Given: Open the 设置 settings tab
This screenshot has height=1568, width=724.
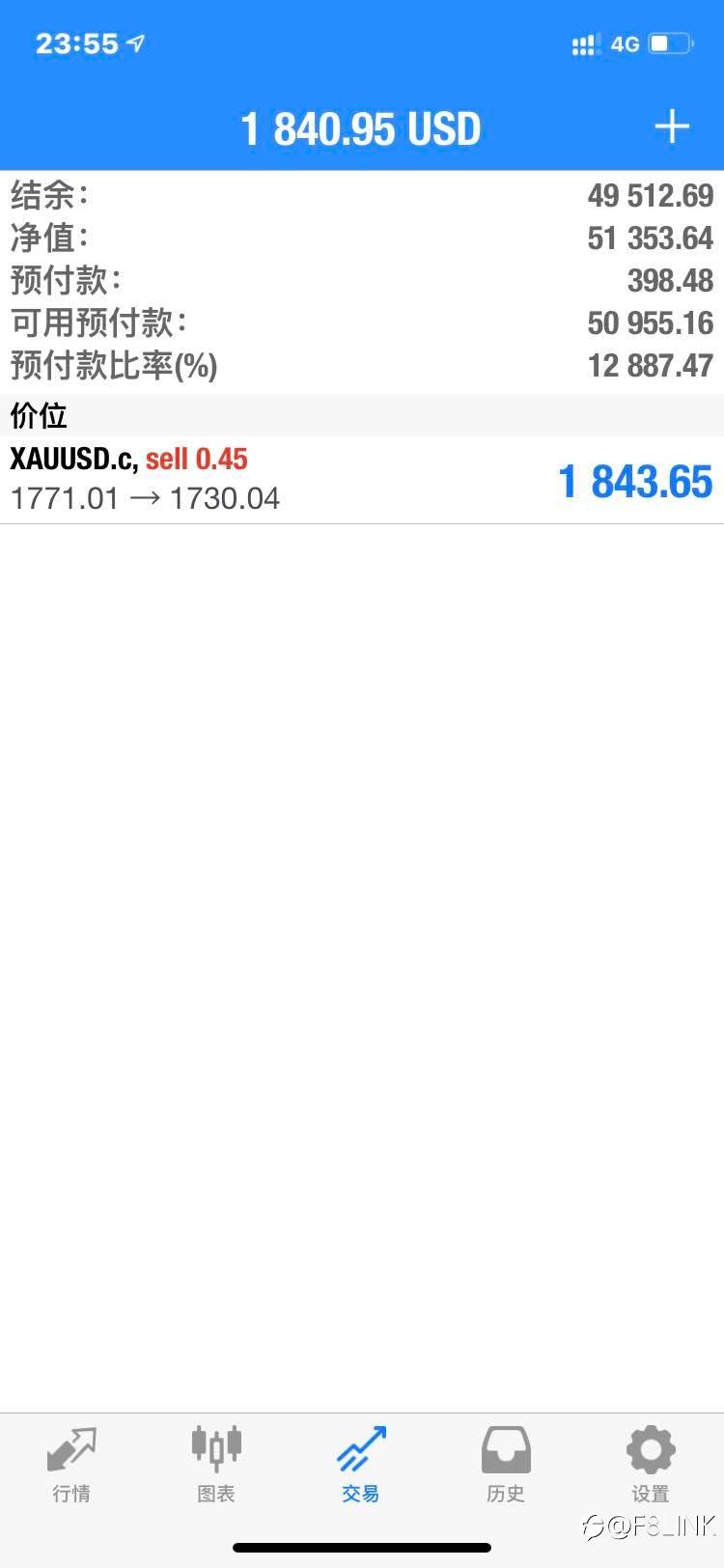Looking at the screenshot, I should [651, 1465].
